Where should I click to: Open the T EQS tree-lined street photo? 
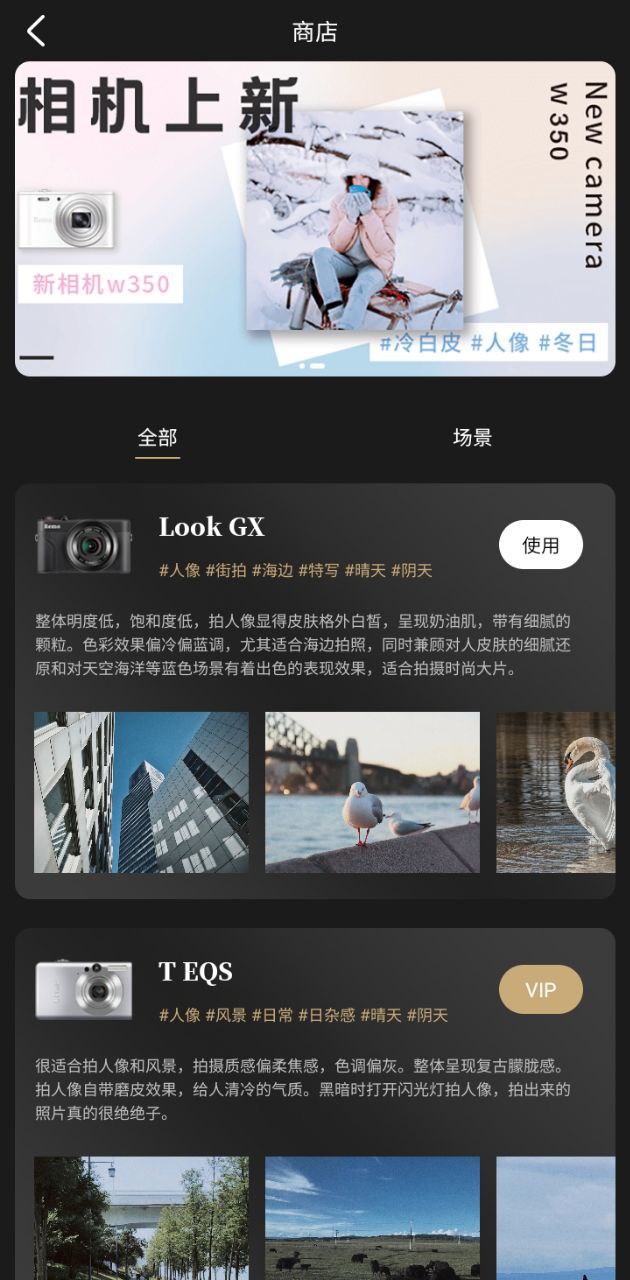(x=141, y=1218)
